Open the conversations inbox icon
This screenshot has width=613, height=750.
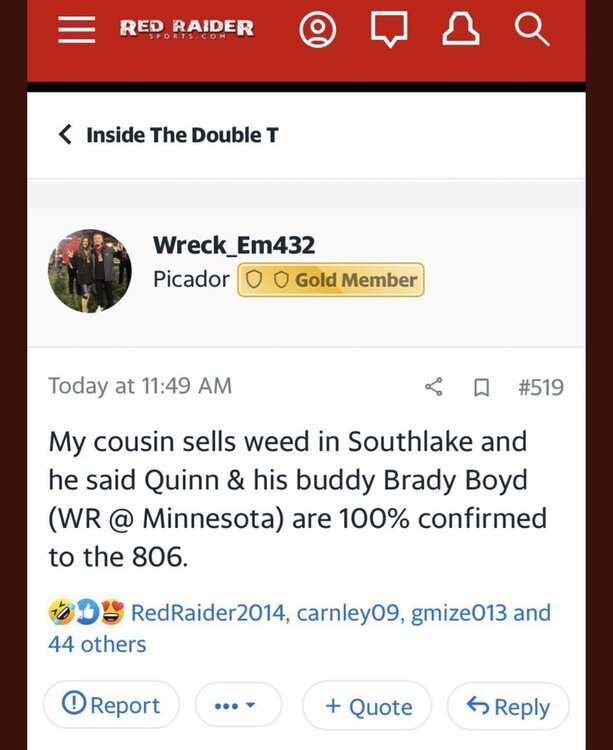(x=388, y=31)
